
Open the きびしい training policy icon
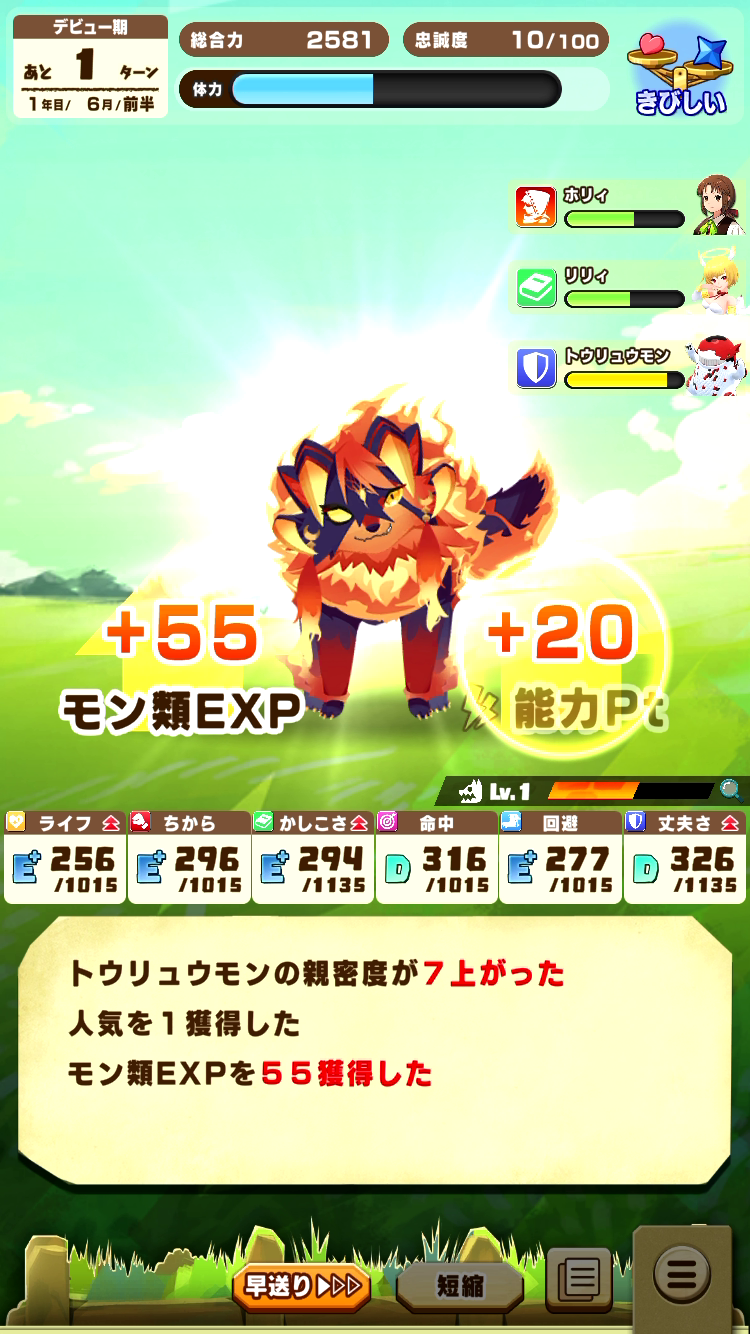681,76
